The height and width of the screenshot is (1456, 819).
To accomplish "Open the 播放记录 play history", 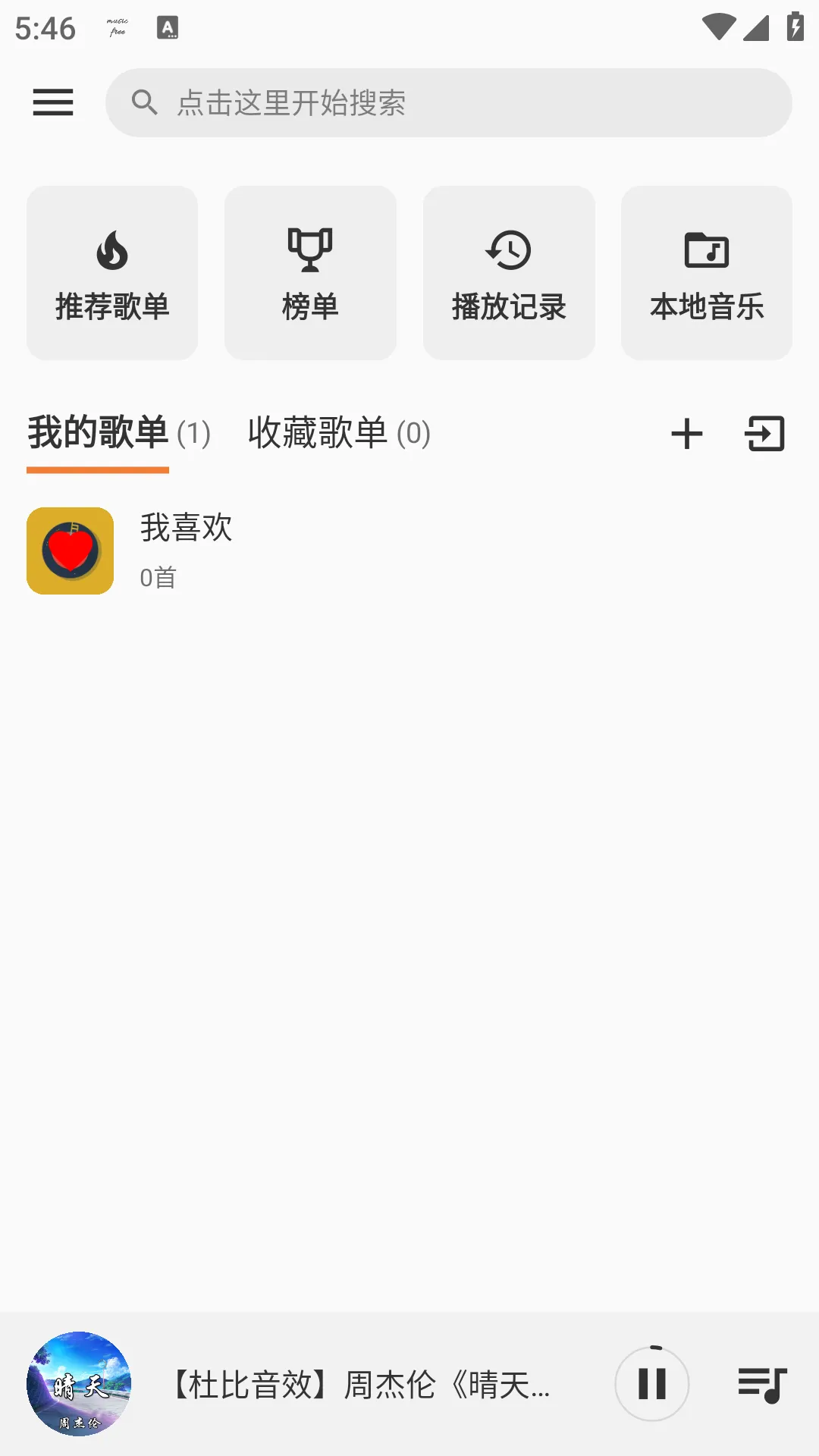I will [509, 271].
